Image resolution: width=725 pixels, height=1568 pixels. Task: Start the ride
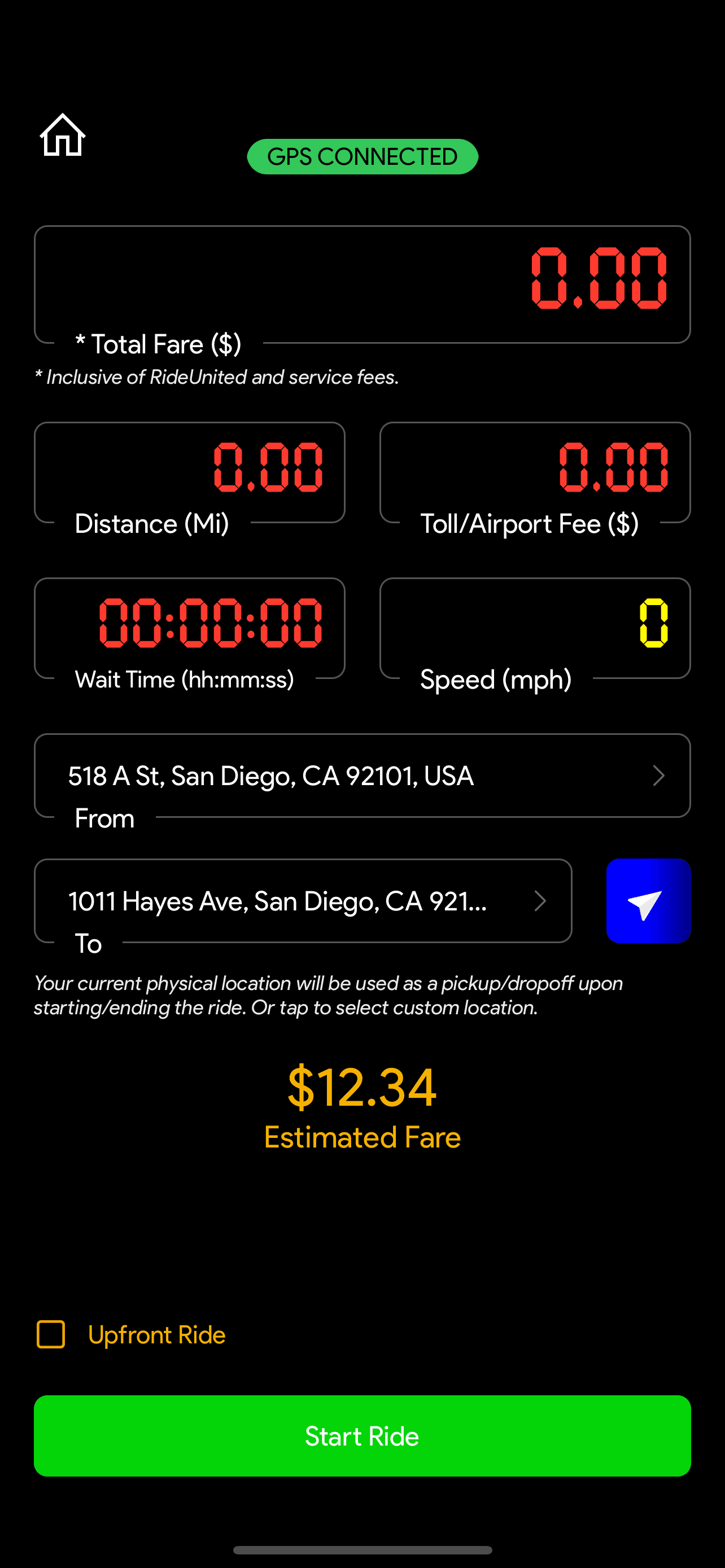pos(361,1435)
